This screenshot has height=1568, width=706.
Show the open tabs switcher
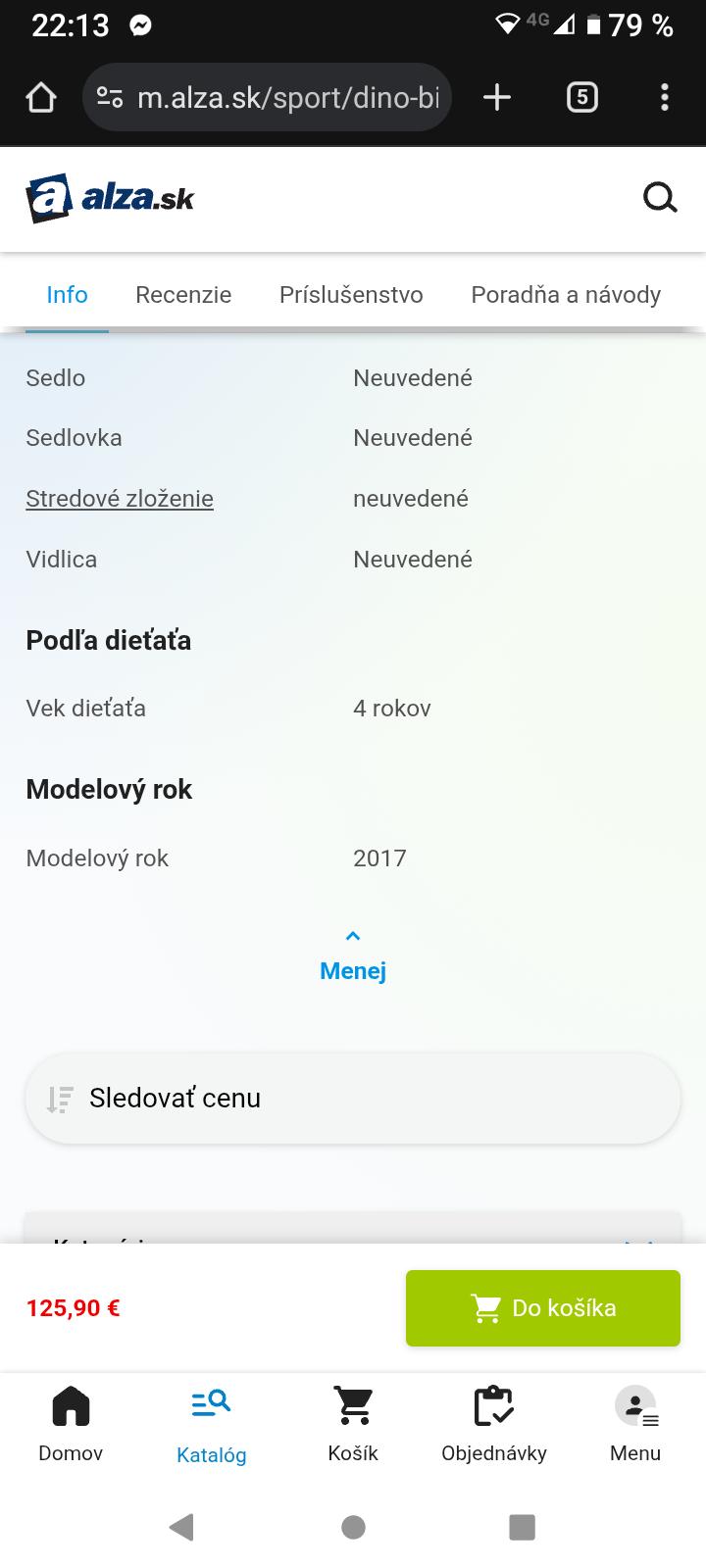[x=581, y=97]
